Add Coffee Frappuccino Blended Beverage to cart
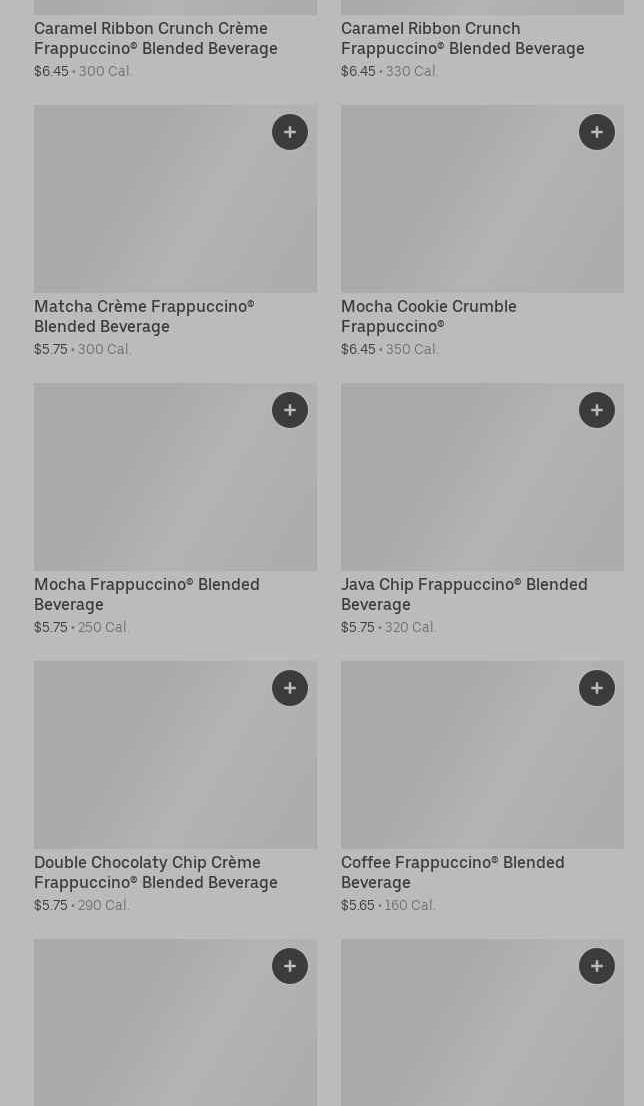This screenshot has width=644, height=1106. tap(597, 688)
